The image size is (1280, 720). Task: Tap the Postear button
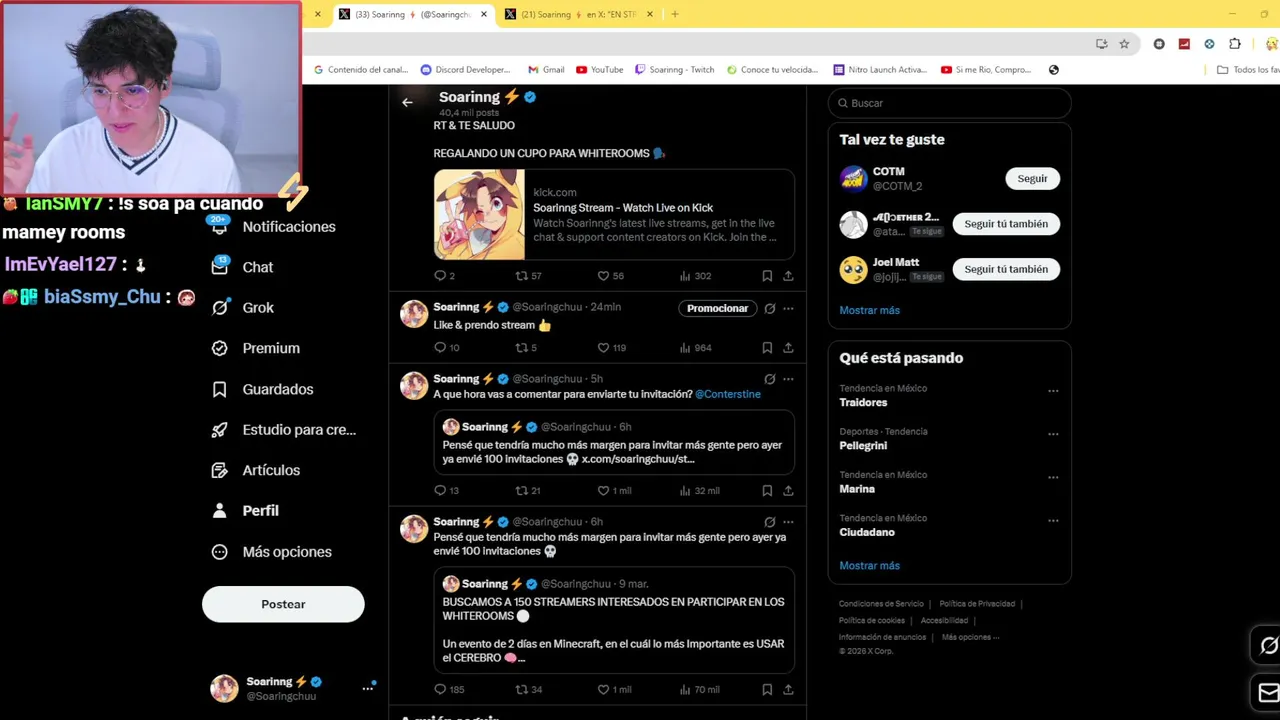283,604
